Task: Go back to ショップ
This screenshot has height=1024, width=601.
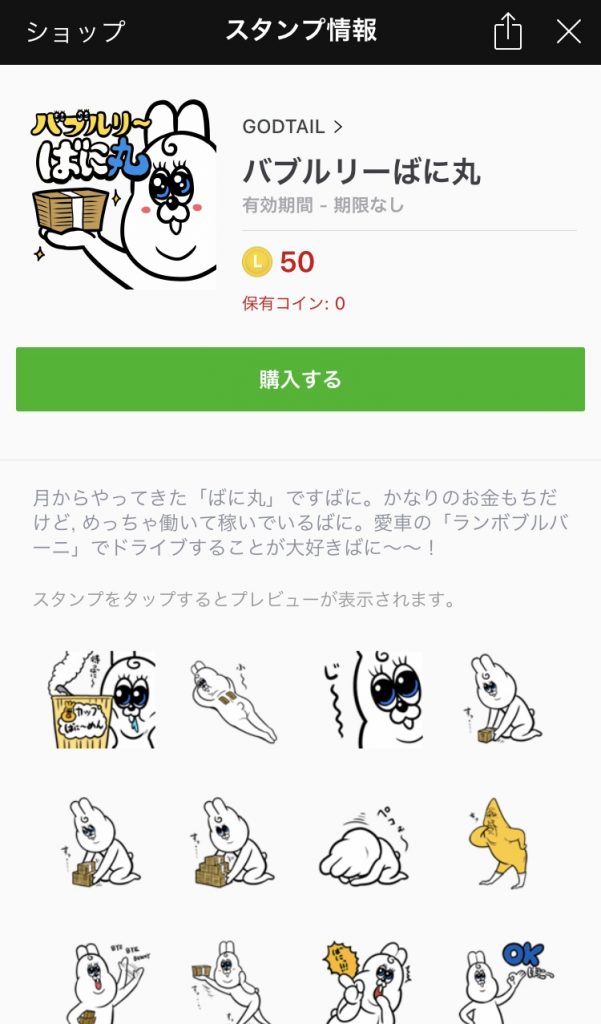Action: pyautogui.click(x=74, y=31)
